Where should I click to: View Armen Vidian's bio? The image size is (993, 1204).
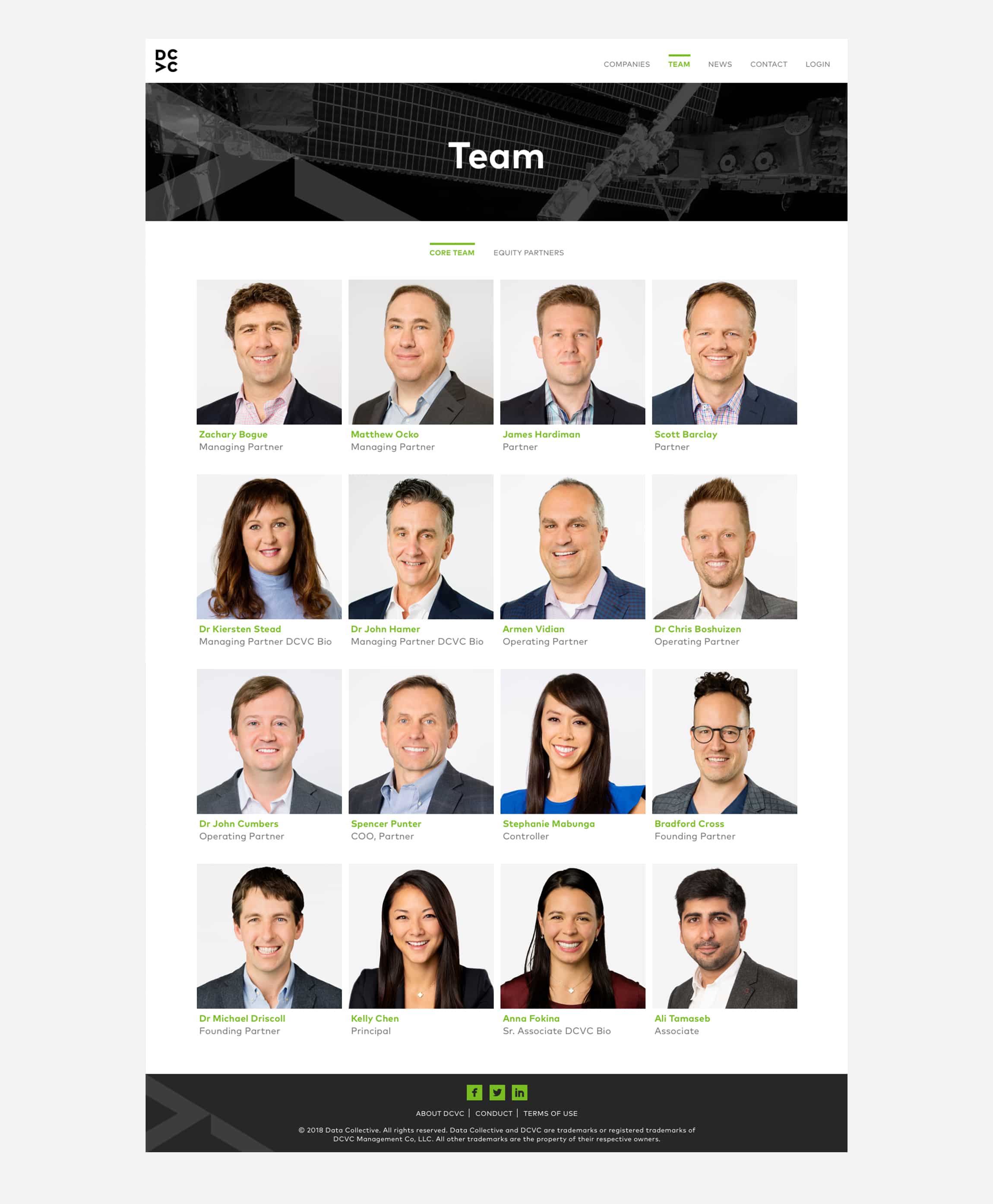(x=572, y=546)
